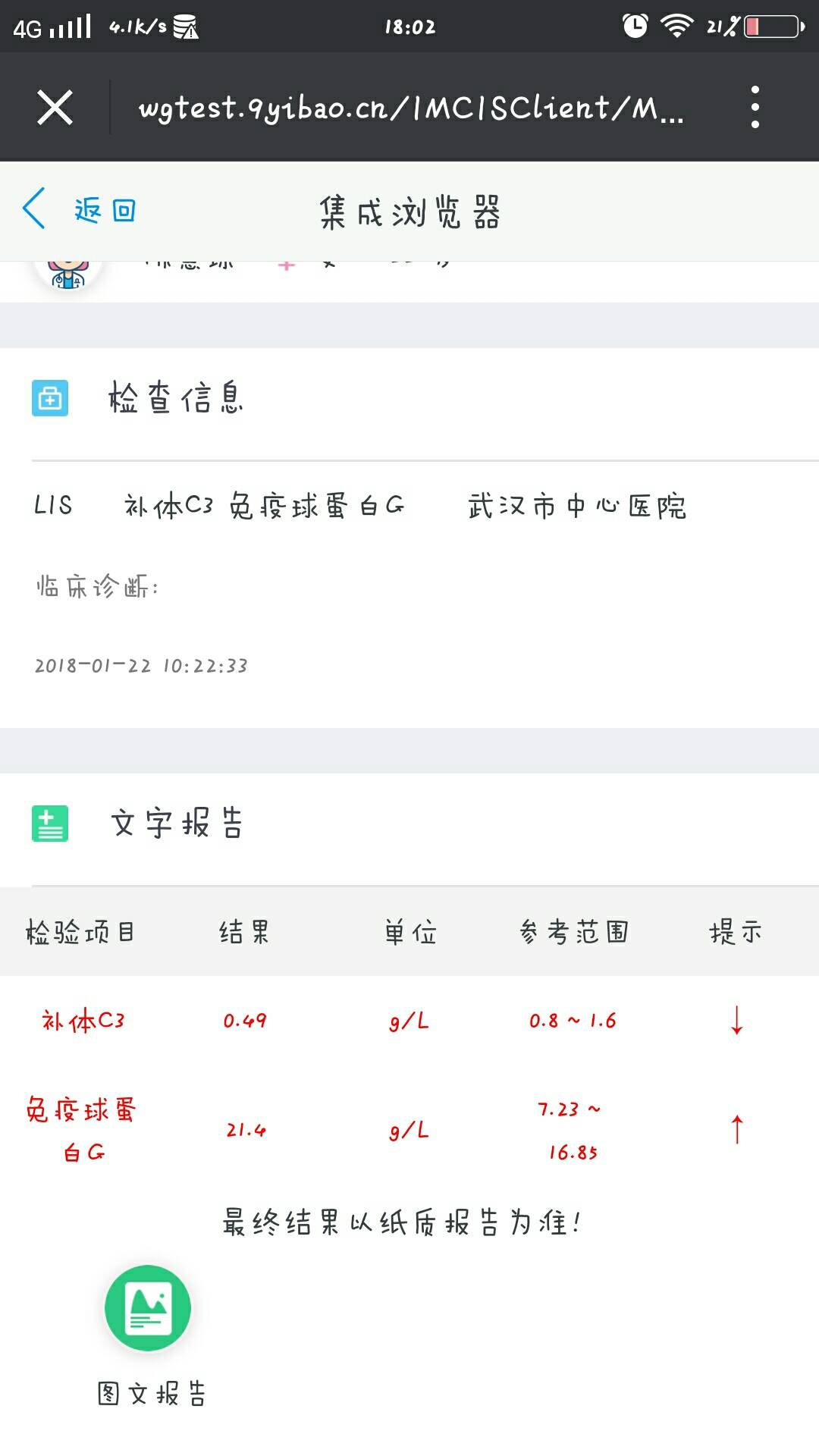Image resolution: width=819 pixels, height=1456 pixels.
Task: Open the three-dot overflow menu
Action: 755,107
